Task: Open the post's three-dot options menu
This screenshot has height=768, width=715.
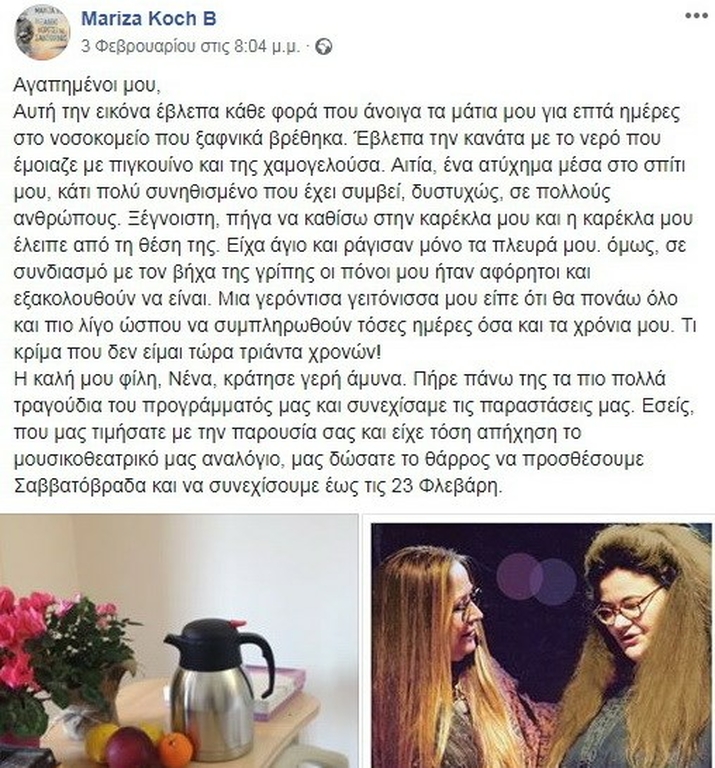Action: [x=695, y=16]
